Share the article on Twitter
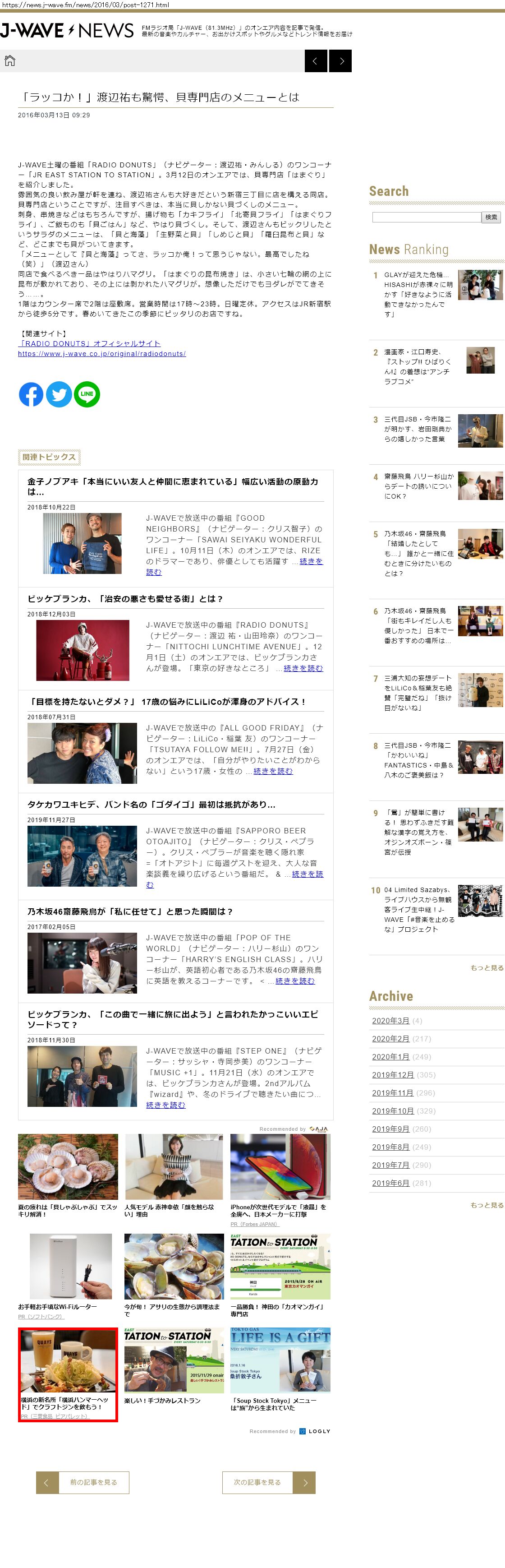This screenshot has width=505, height=1568. coord(59,394)
